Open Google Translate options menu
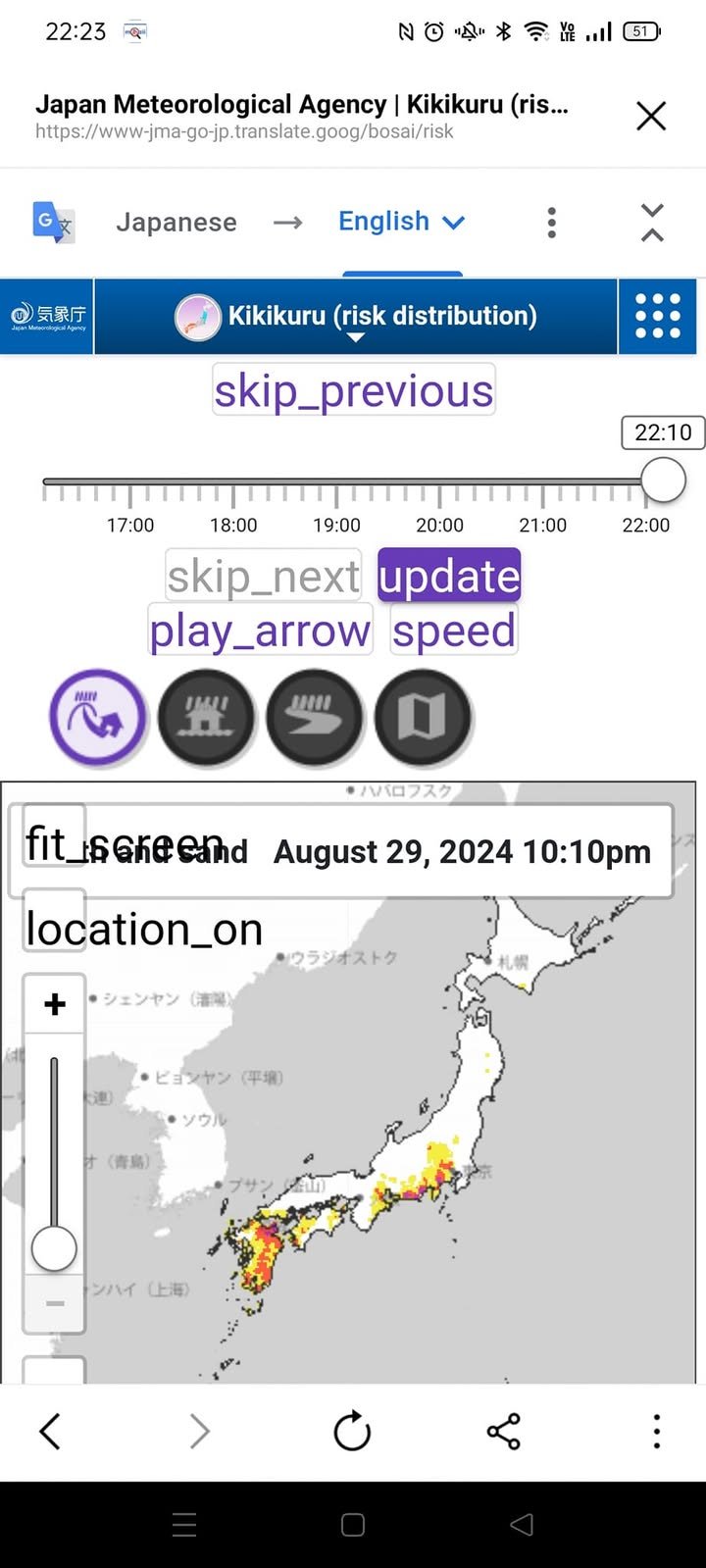This screenshot has height=1568, width=706. [x=552, y=223]
